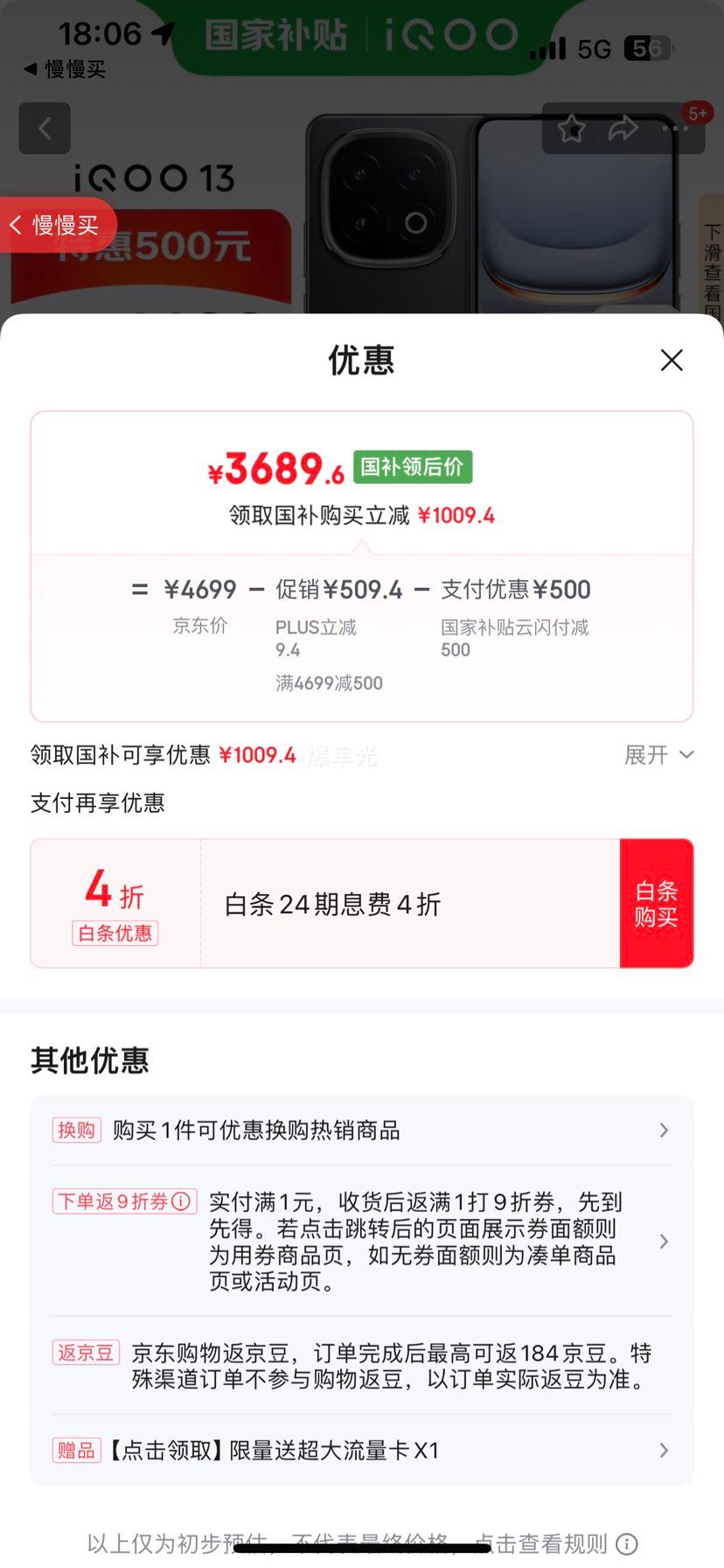The image size is (724, 1568).
Task: Return to 慢慢买 via red pill
Action: [56, 225]
